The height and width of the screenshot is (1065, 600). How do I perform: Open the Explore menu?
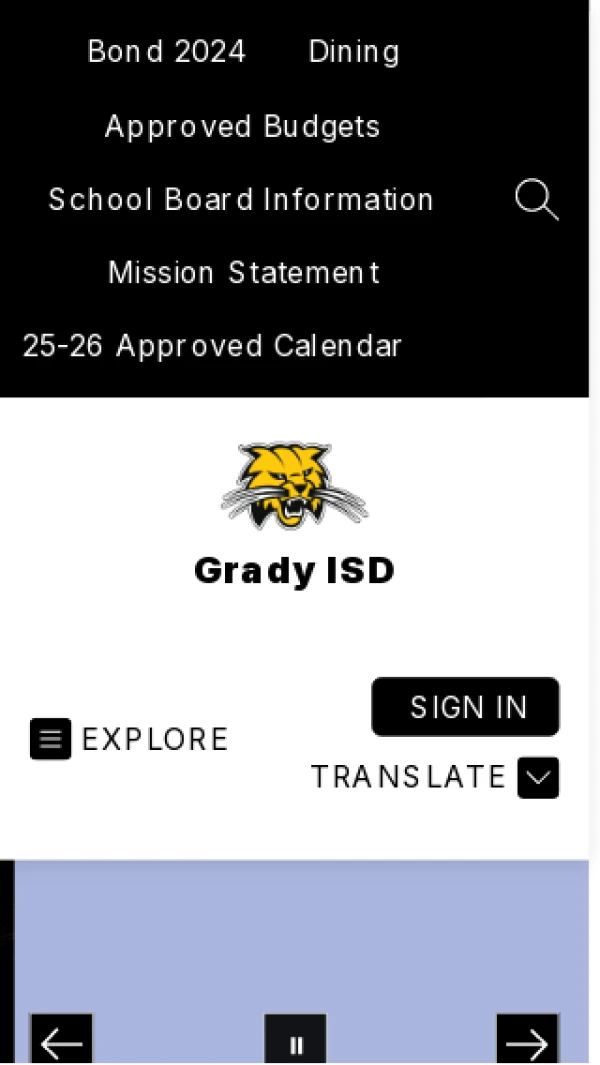tap(130, 740)
